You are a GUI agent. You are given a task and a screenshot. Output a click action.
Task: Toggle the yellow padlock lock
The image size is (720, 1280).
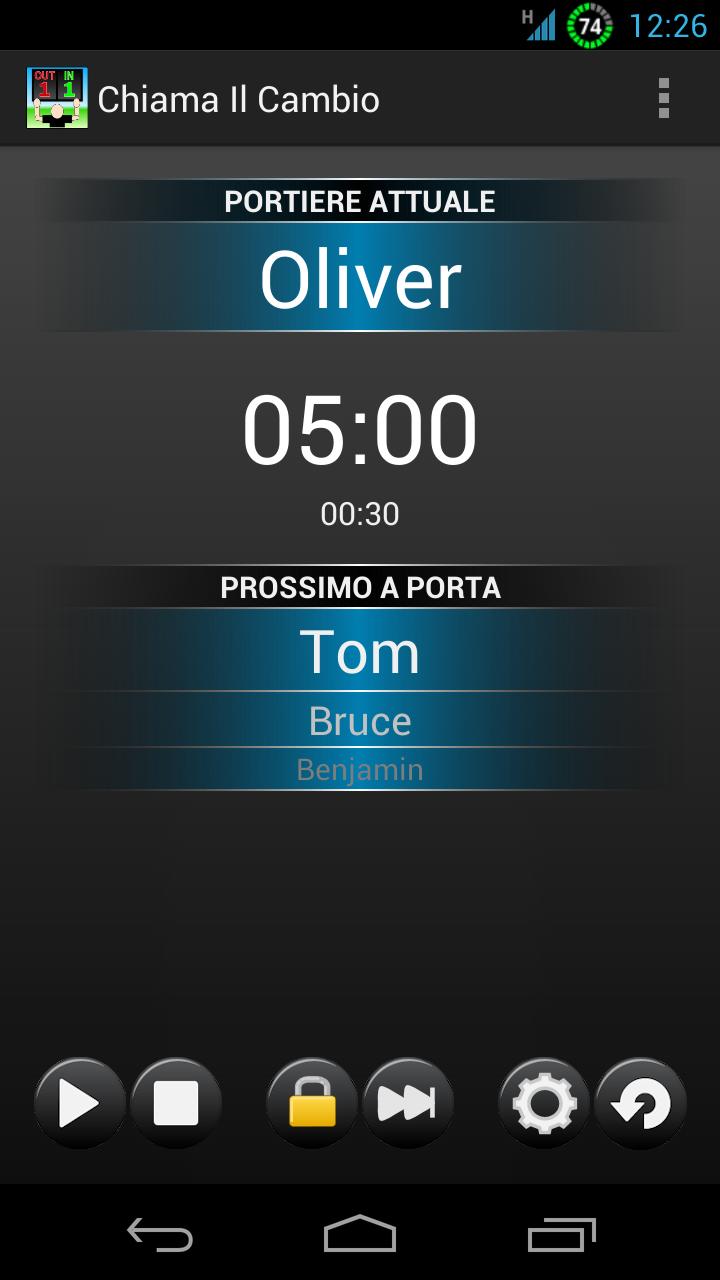click(312, 1104)
